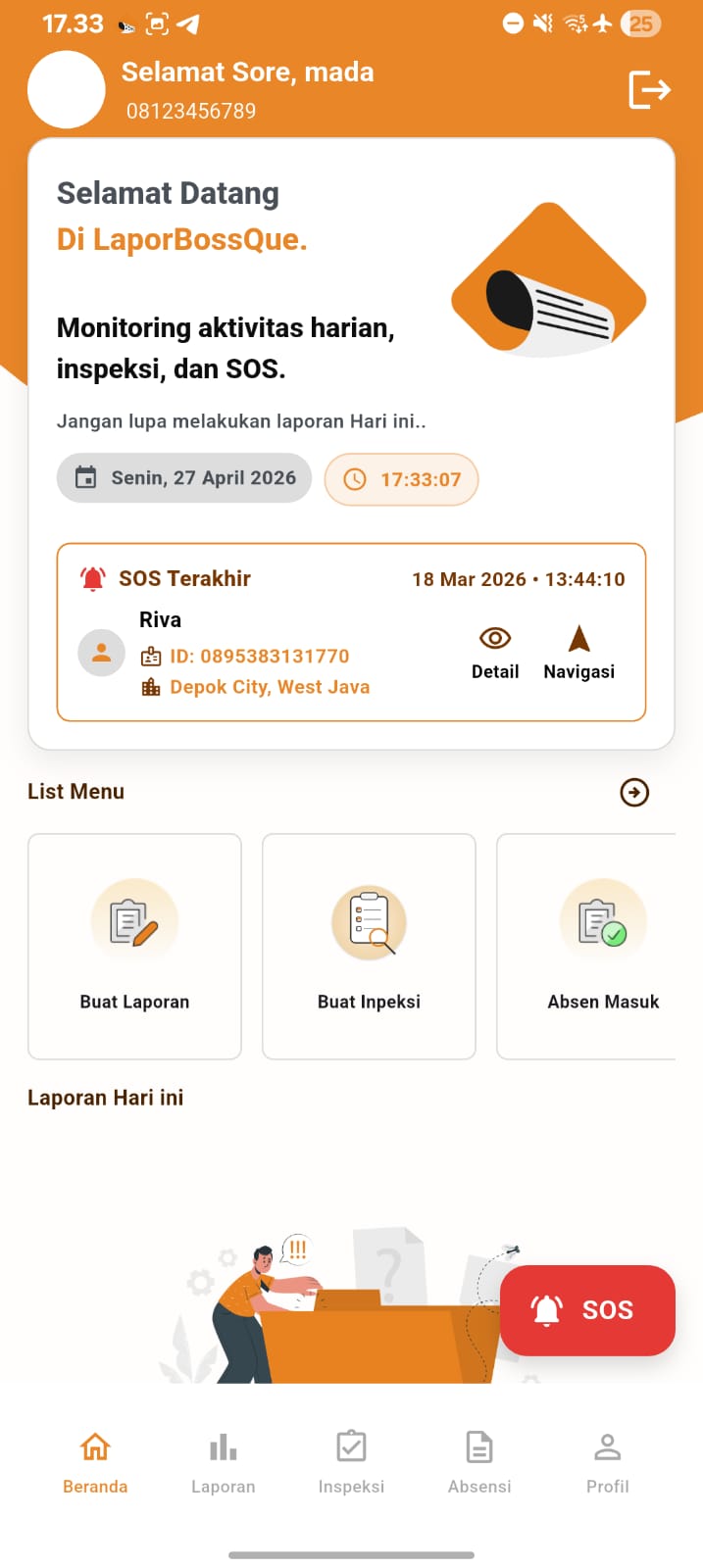The image size is (703, 1568).
Task: Trigger the red SOS button
Action: (587, 1310)
